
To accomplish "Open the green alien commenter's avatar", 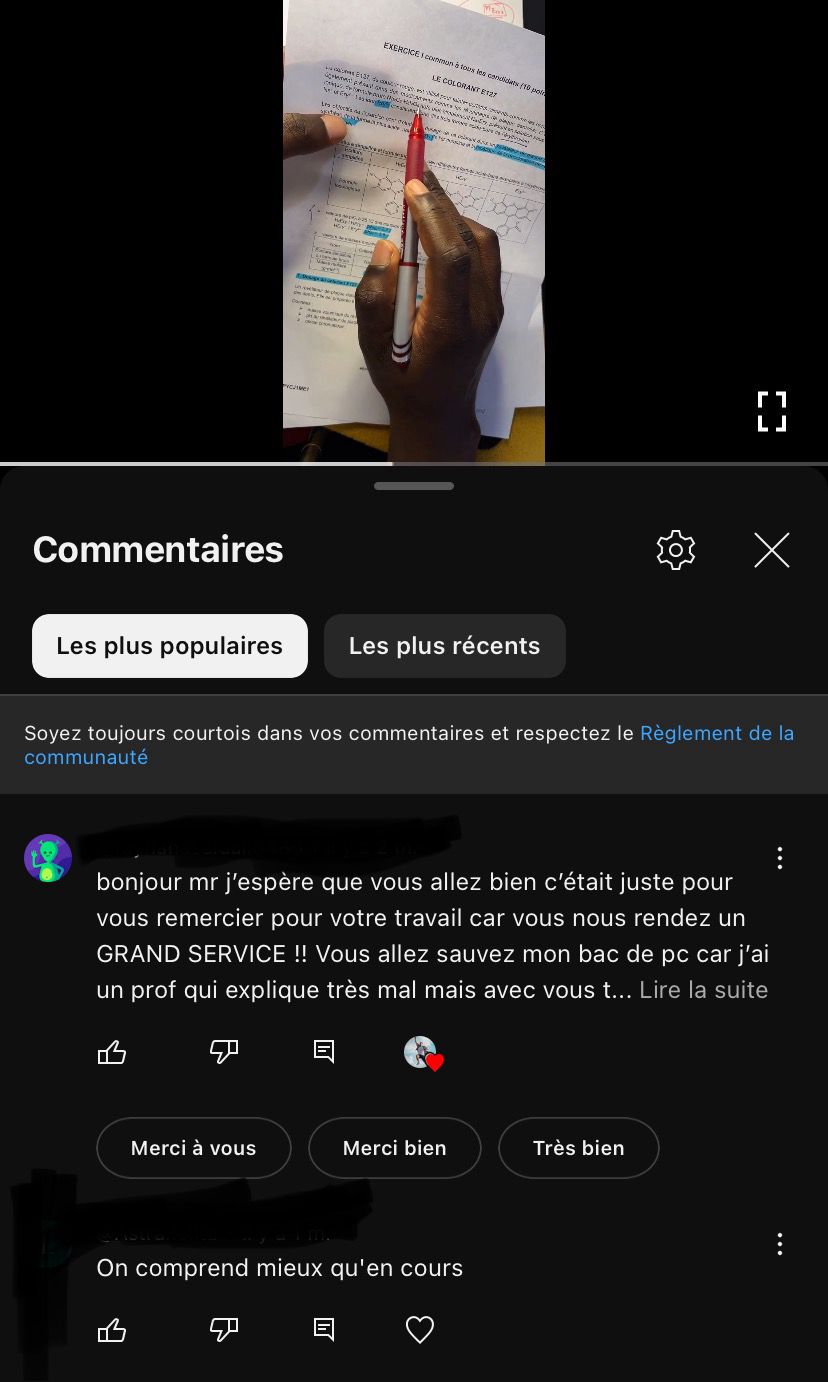I will pos(48,858).
